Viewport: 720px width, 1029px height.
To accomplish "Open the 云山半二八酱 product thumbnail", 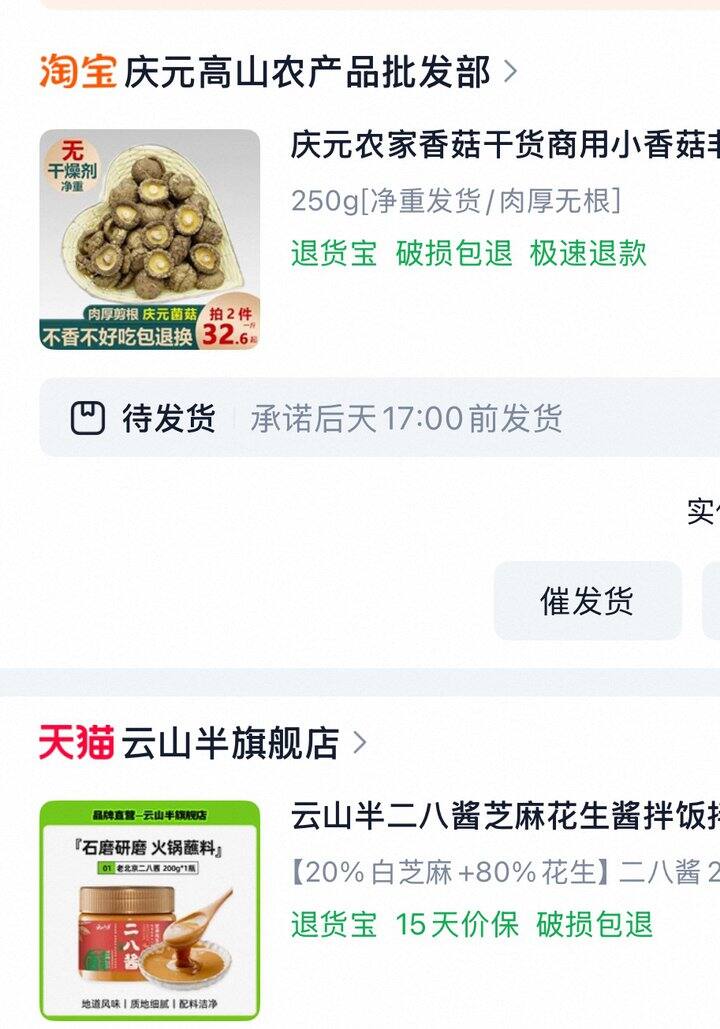I will click(150, 908).
